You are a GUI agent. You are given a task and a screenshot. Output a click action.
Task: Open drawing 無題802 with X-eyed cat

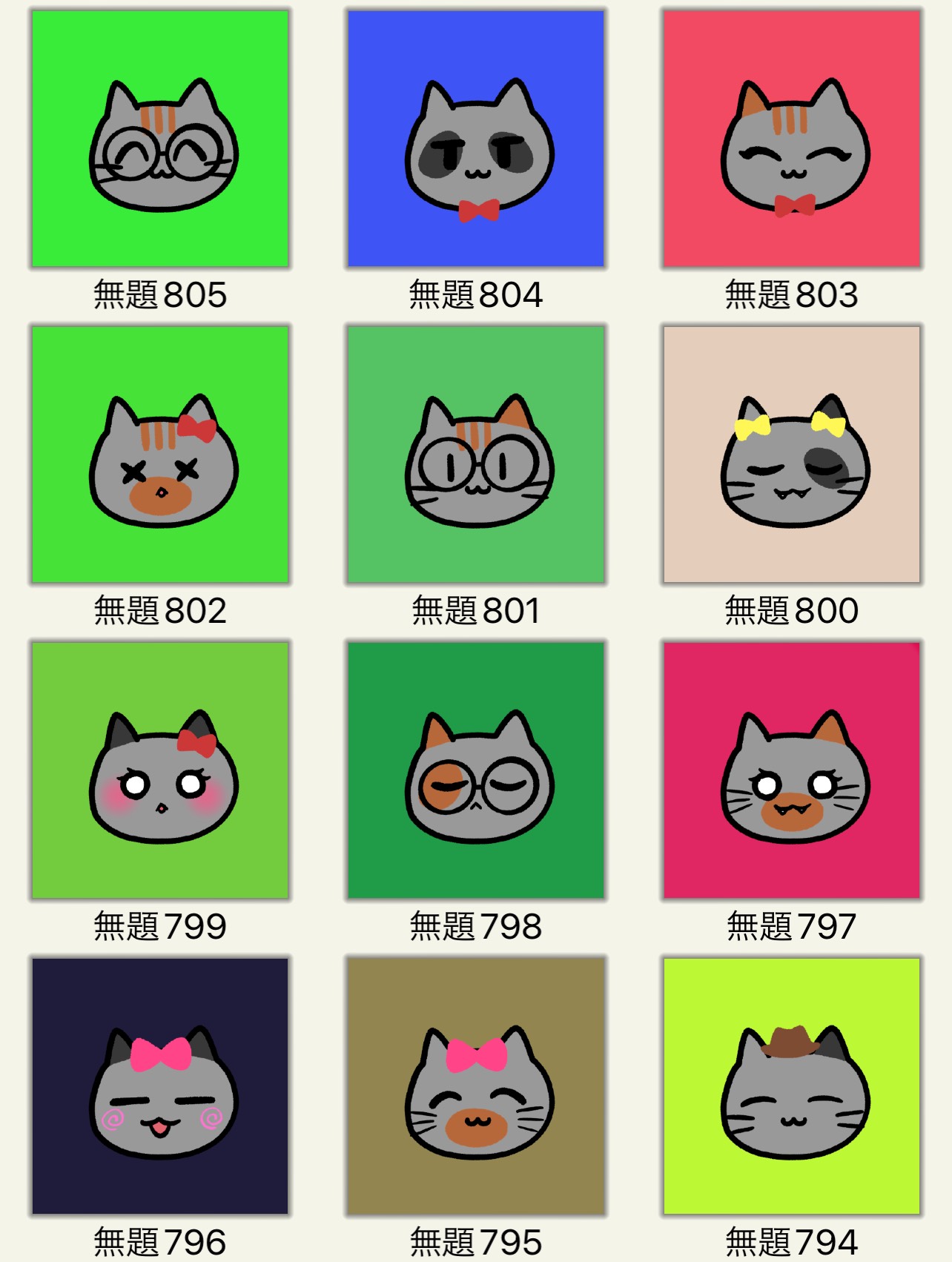[160, 455]
